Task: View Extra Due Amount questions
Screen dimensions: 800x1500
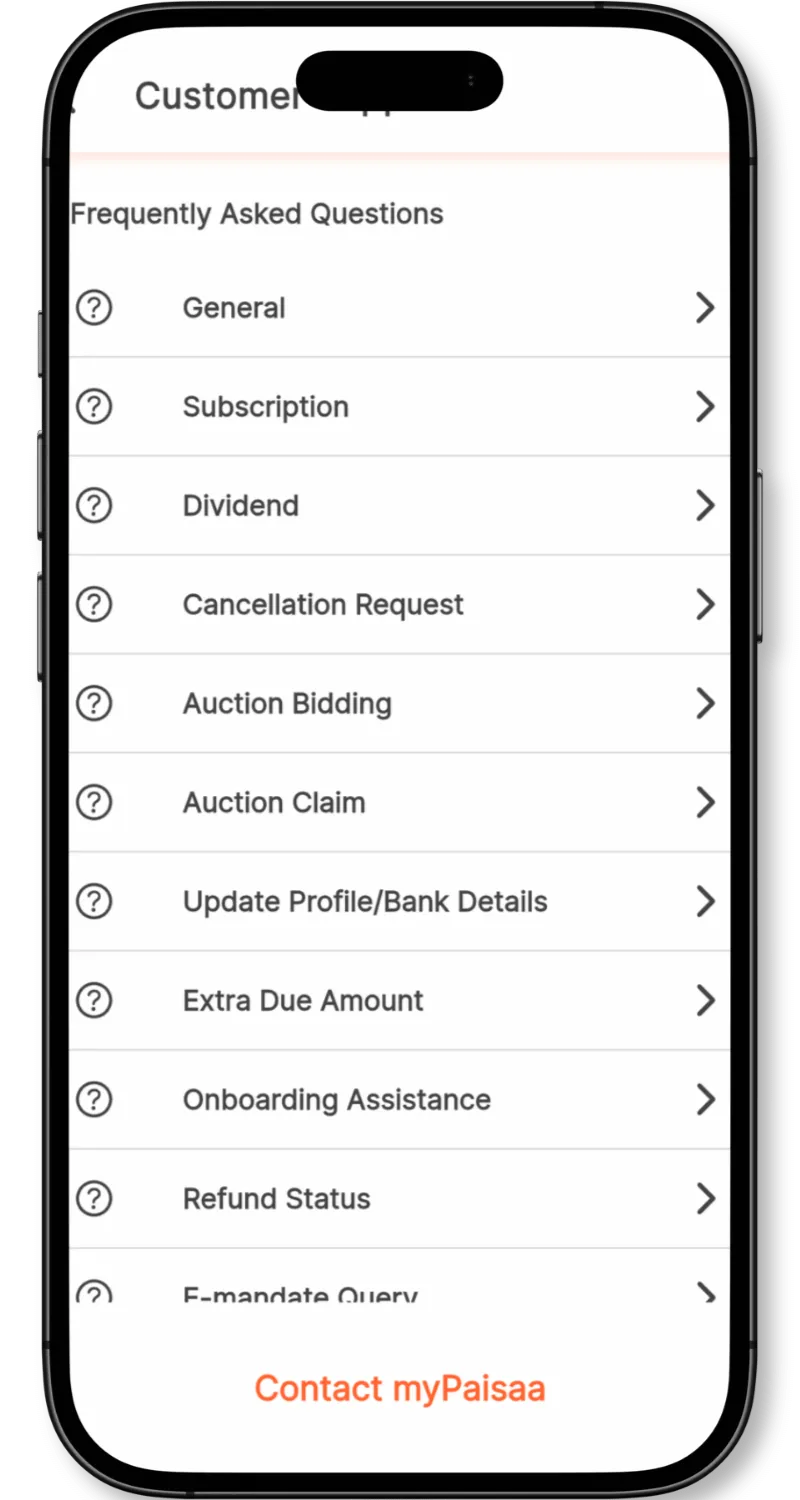Action: coord(399,1001)
